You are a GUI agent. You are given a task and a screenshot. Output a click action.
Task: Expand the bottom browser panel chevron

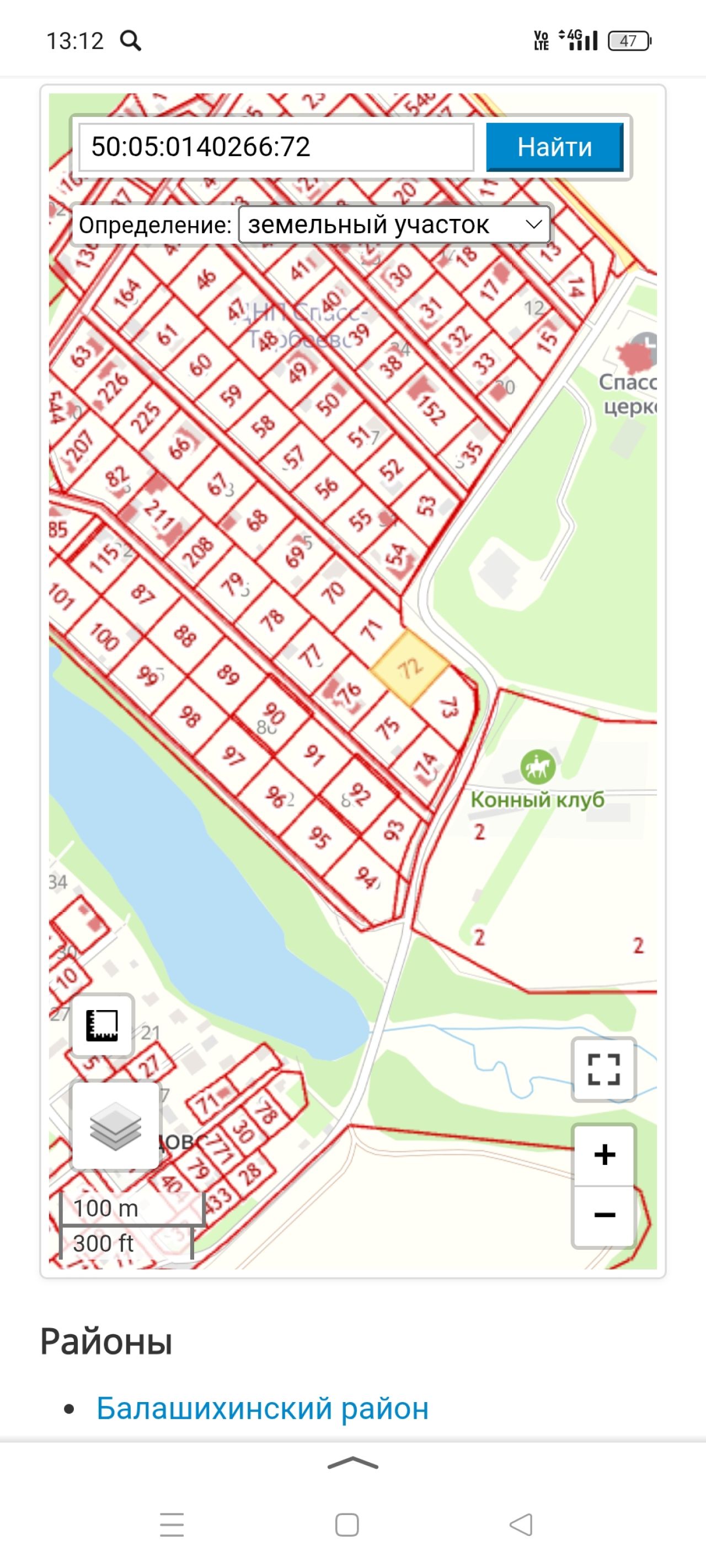[x=352, y=1464]
